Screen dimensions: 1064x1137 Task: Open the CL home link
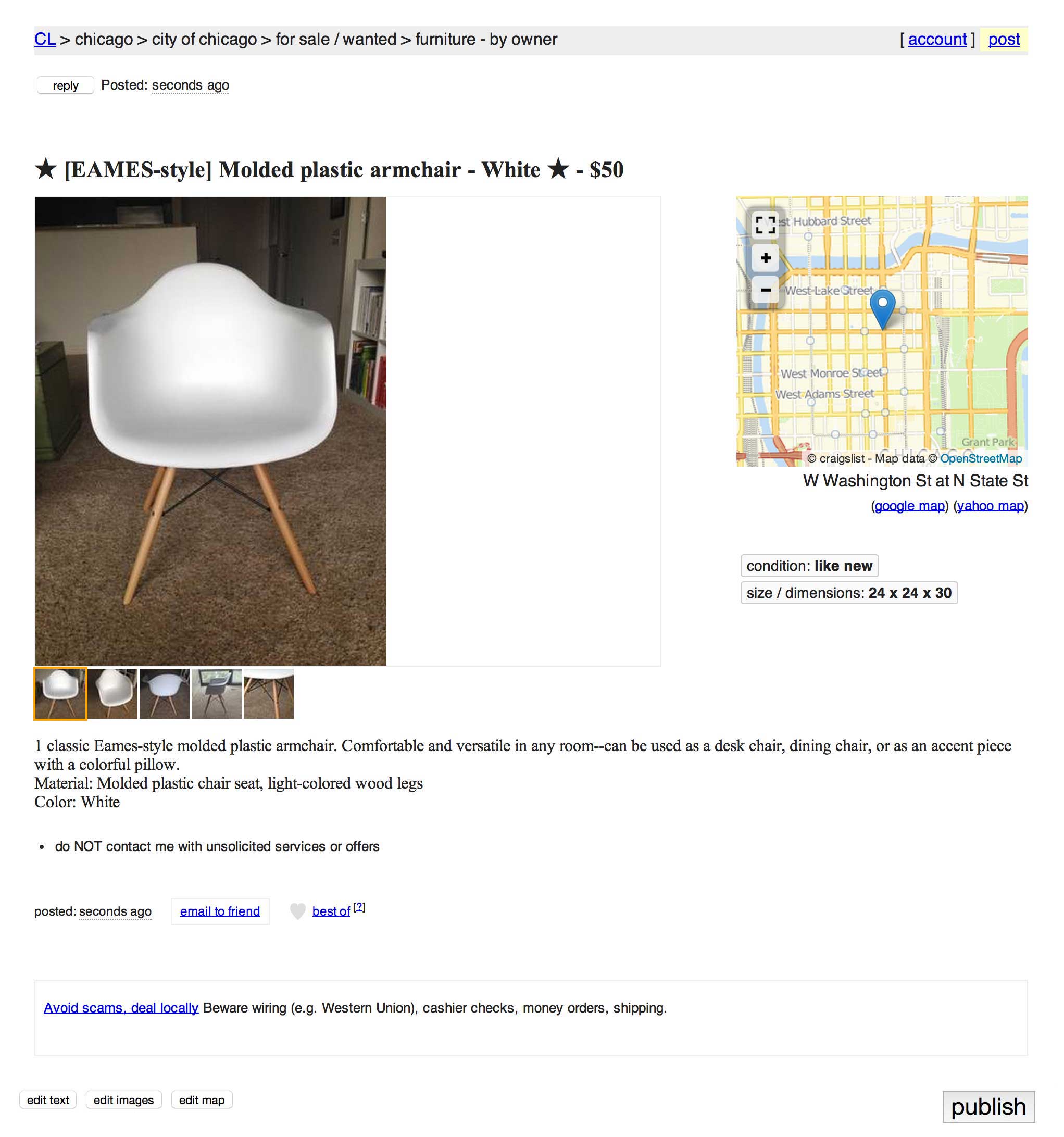click(45, 40)
